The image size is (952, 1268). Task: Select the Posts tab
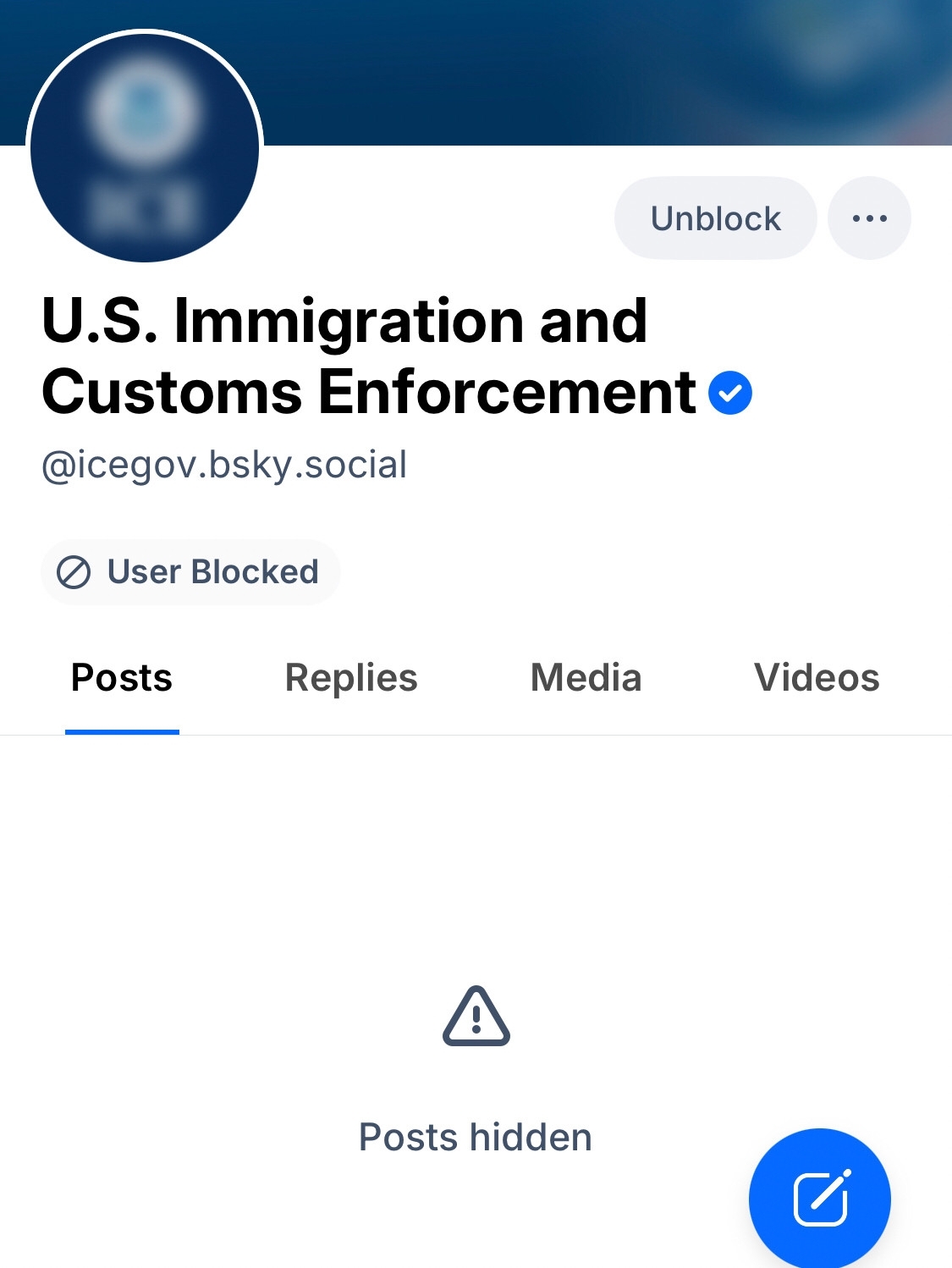coord(122,678)
